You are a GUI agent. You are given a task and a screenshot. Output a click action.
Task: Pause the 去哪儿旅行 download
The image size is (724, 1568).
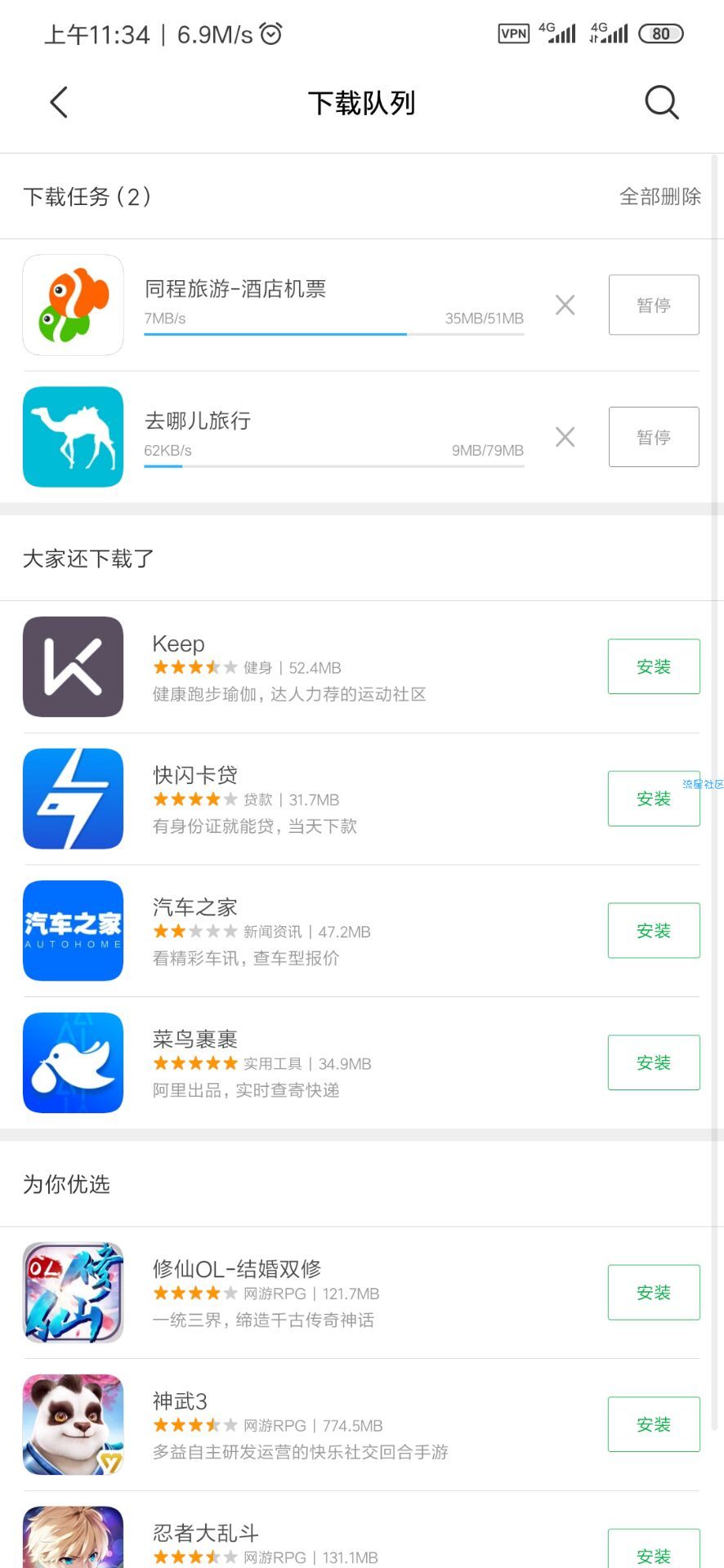click(653, 437)
